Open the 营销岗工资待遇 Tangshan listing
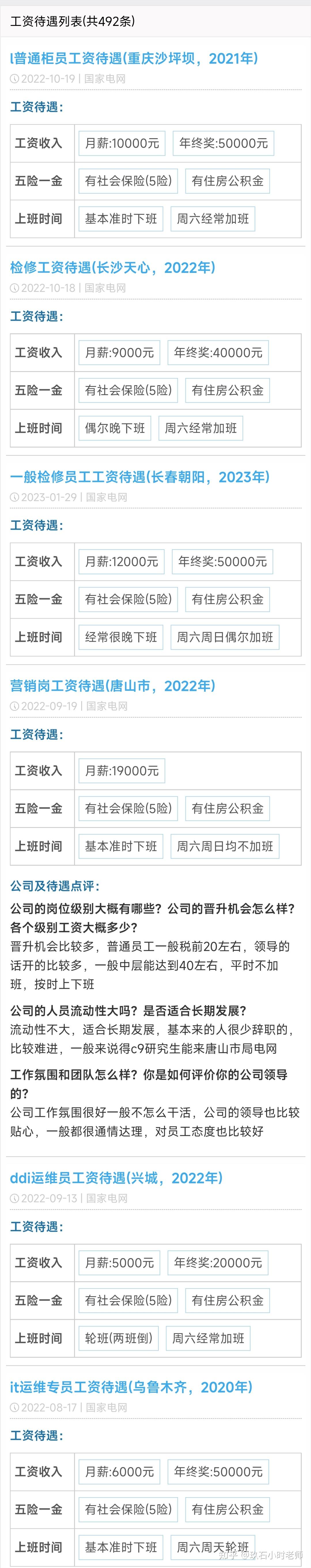Screen dimensions: 311x1568 (x=113, y=686)
